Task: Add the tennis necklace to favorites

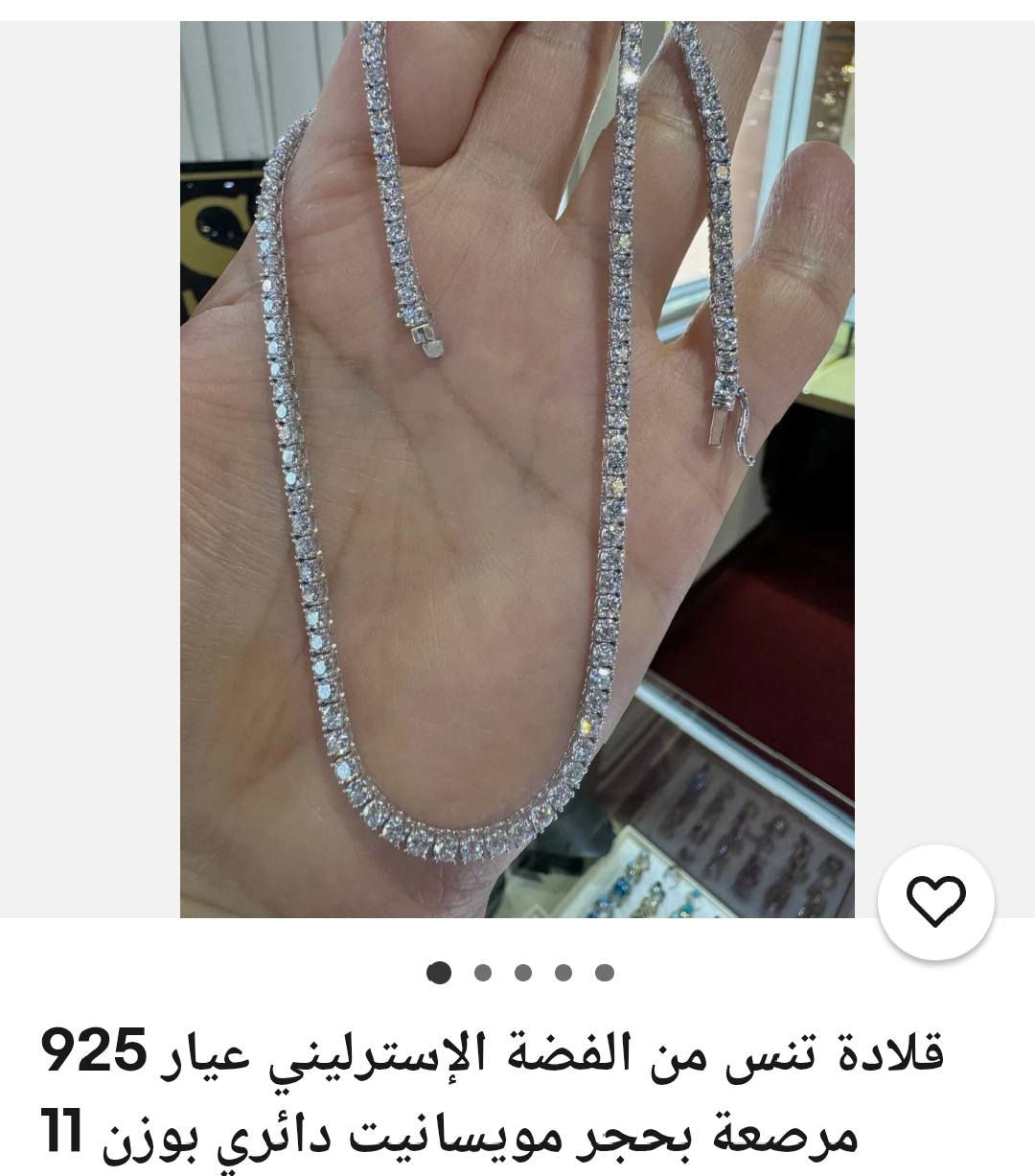Action: [934, 902]
